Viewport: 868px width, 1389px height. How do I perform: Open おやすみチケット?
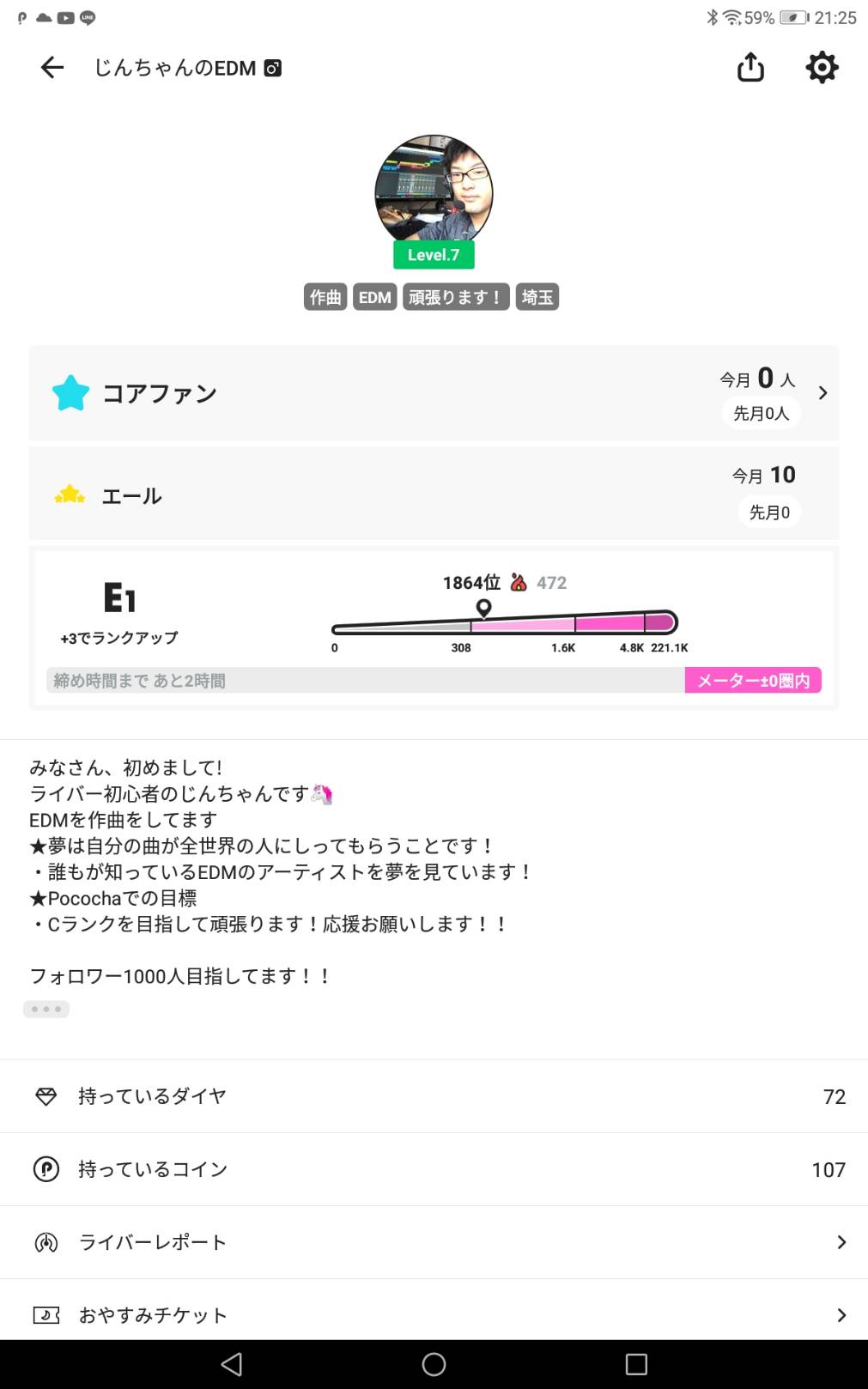(x=434, y=1314)
